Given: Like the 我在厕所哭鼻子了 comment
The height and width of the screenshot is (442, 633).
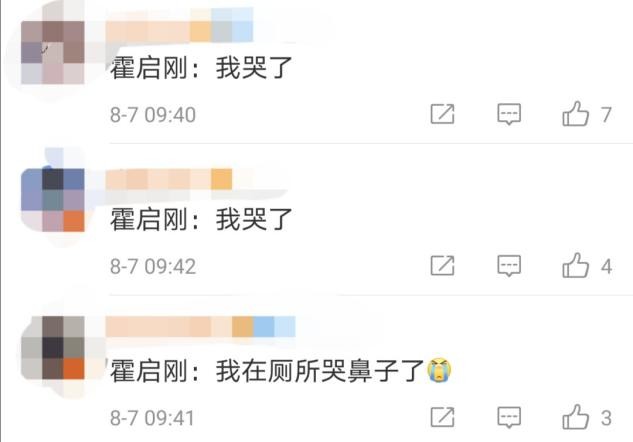Looking at the screenshot, I should pyautogui.click(x=576, y=416).
